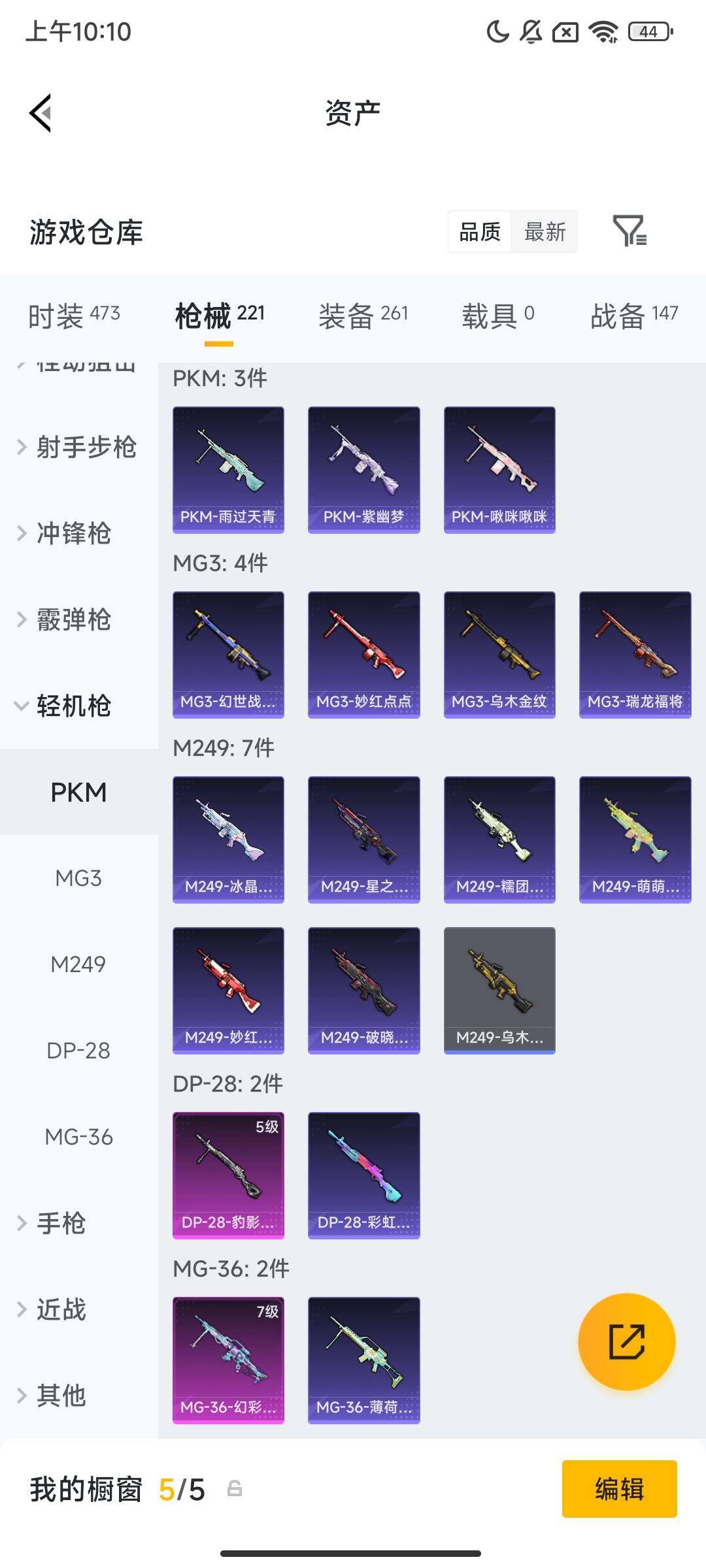Enable sorting by 品质

[481, 232]
